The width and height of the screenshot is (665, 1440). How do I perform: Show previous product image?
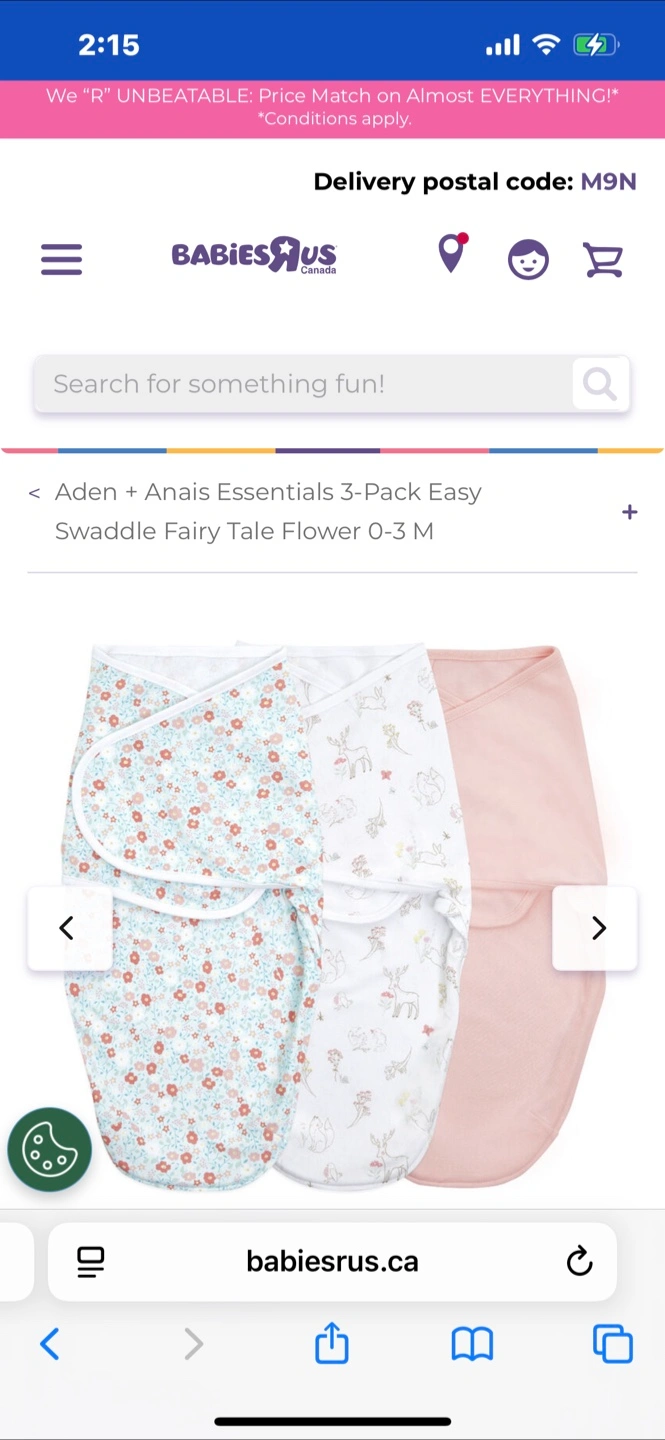pyautogui.click(x=67, y=928)
